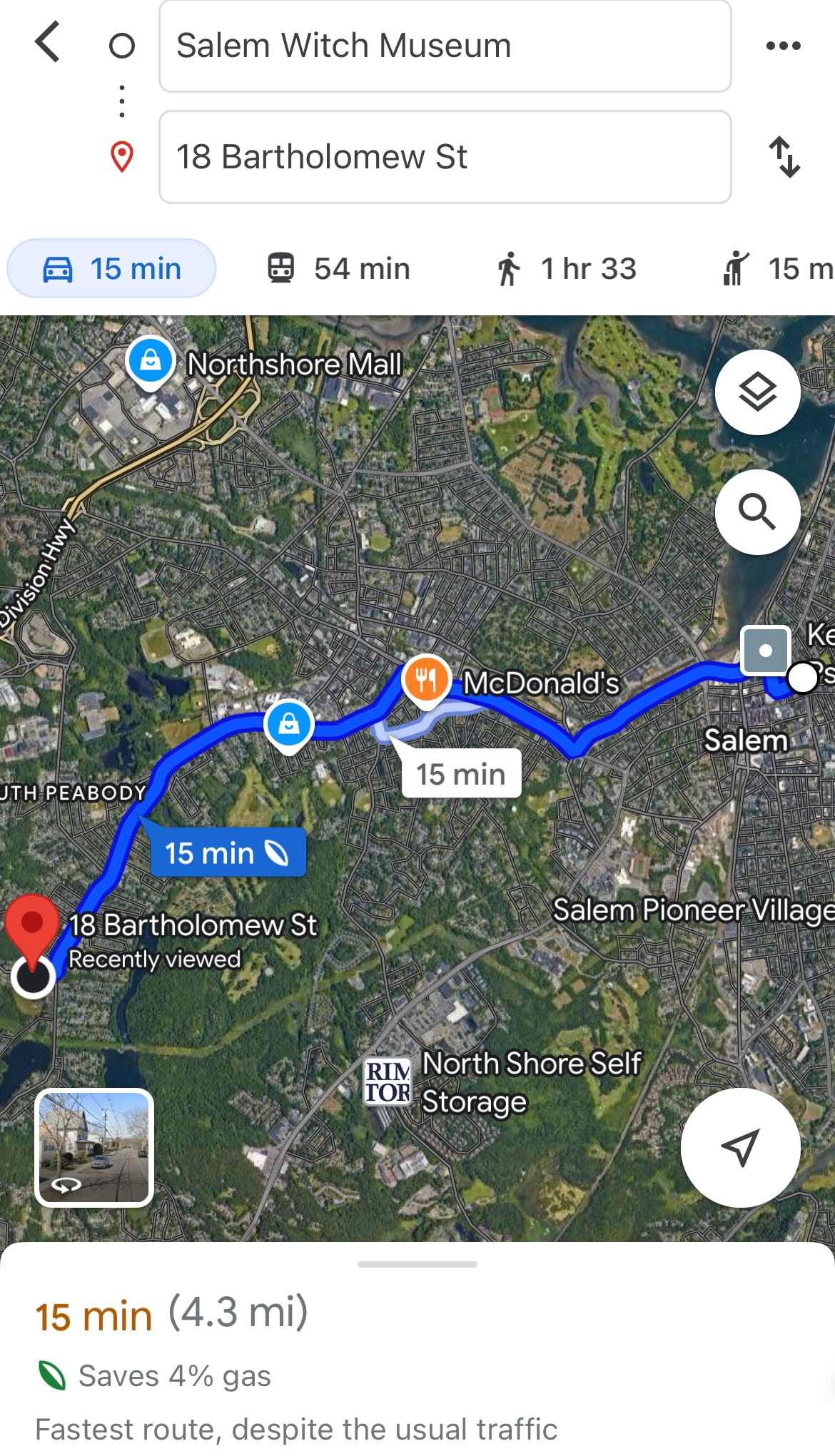This screenshot has height=1456, width=835.
Task: Open the map layers button
Action: [757, 392]
